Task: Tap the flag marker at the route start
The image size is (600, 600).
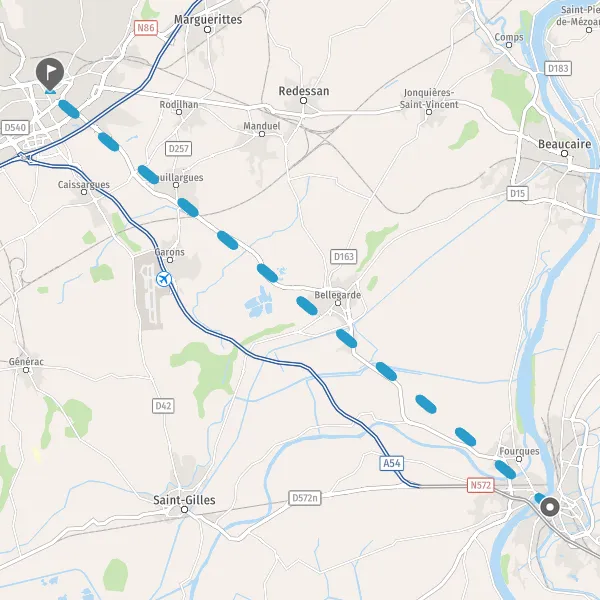Action: tap(50, 74)
